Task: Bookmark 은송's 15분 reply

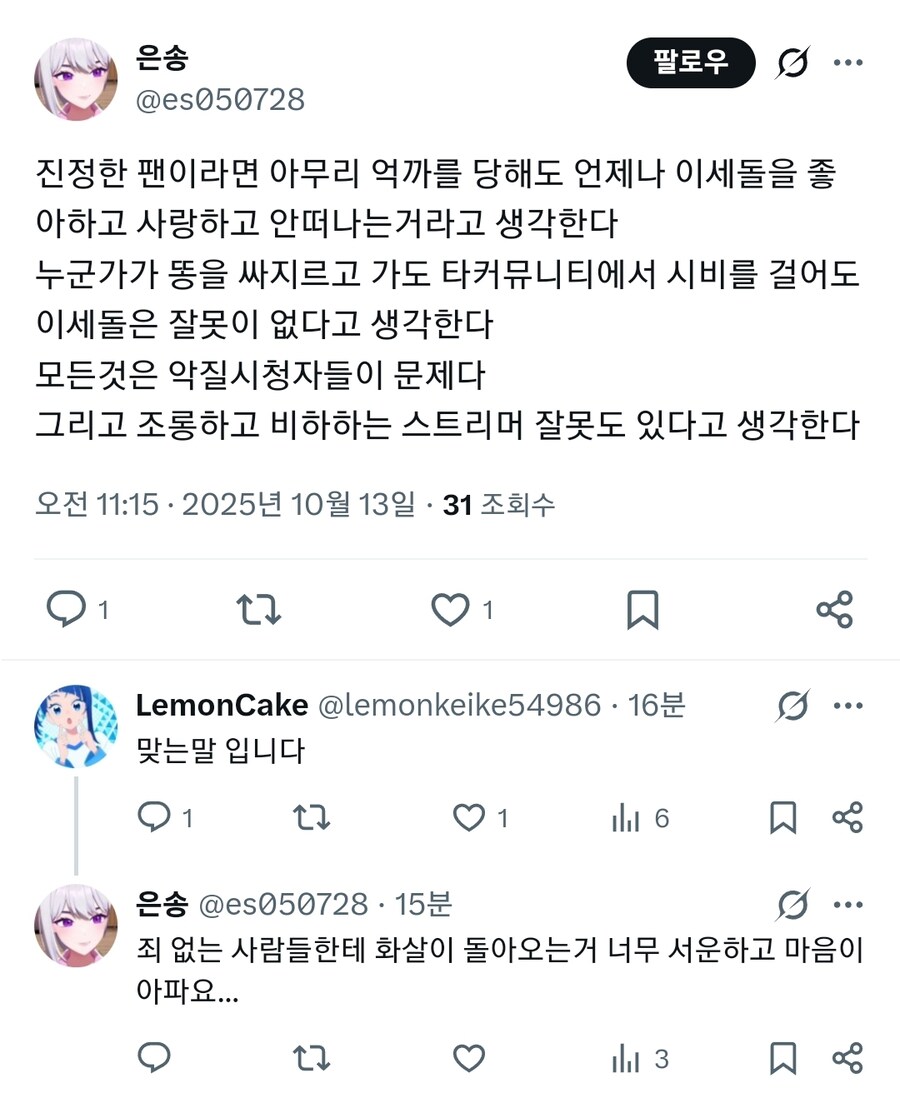Action: point(783,1058)
